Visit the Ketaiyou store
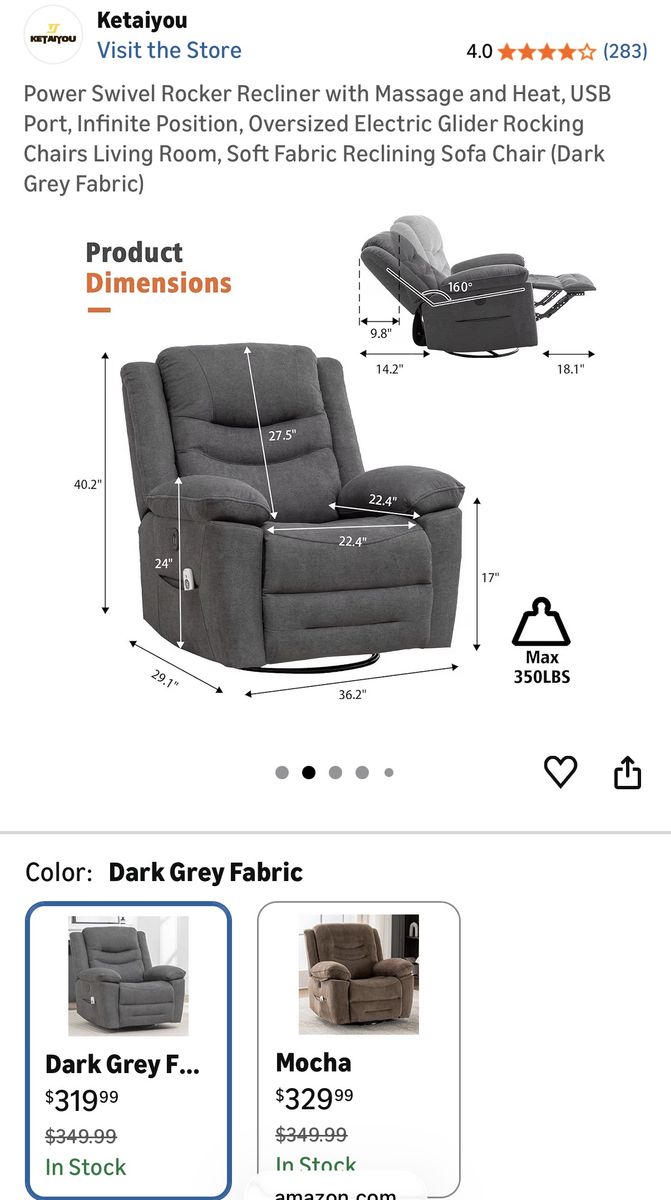Screen dimensions: 671x1200 pos(169,50)
